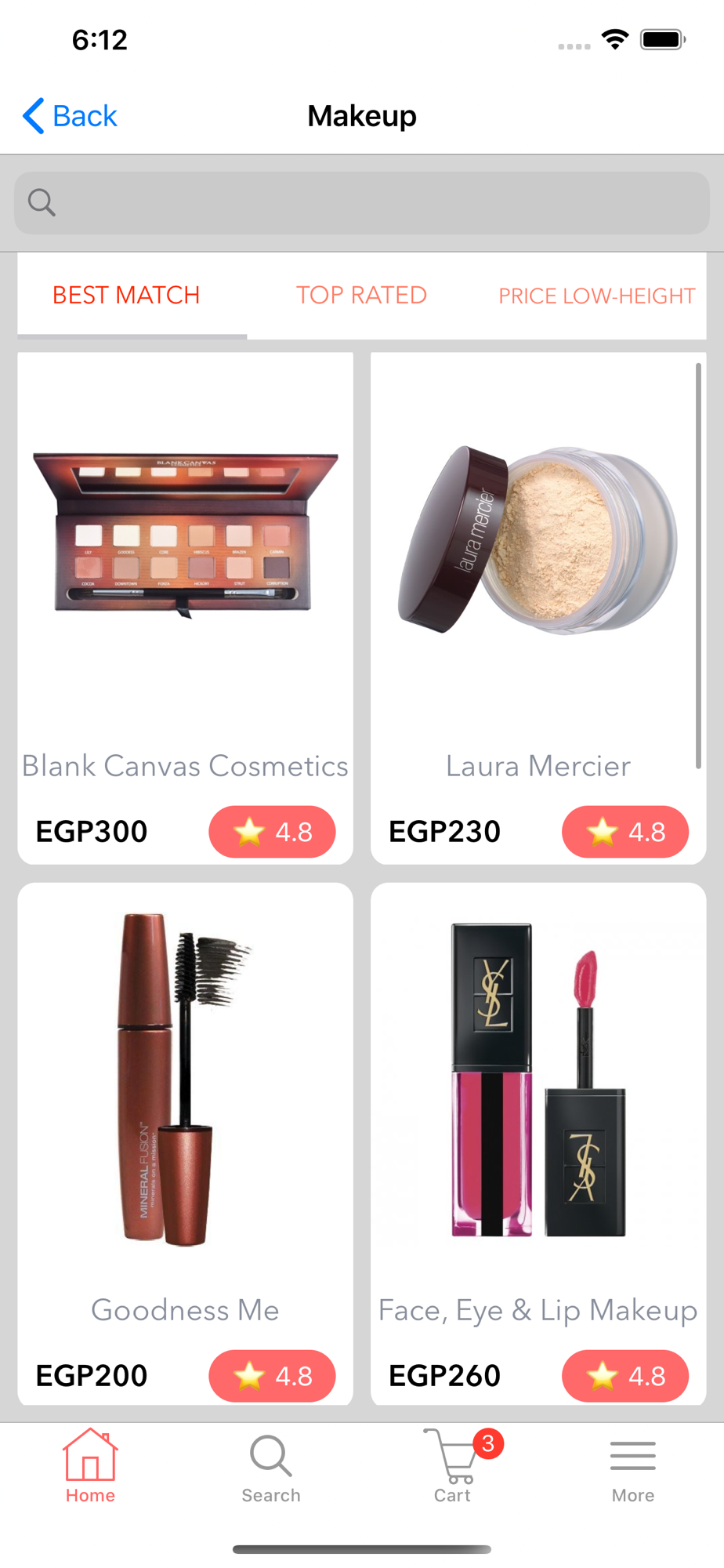
Task: Go back to the previous screen
Action: (71, 116)
